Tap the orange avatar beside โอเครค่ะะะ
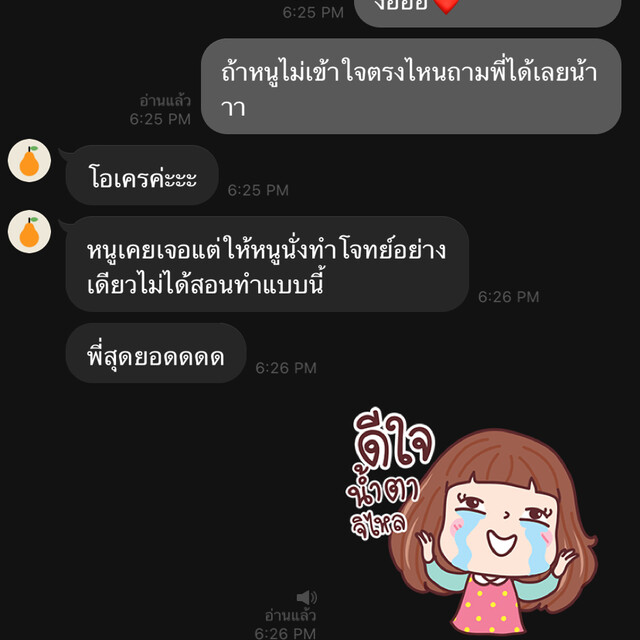This screenshot has height=640, width=640. coord(30,161)
